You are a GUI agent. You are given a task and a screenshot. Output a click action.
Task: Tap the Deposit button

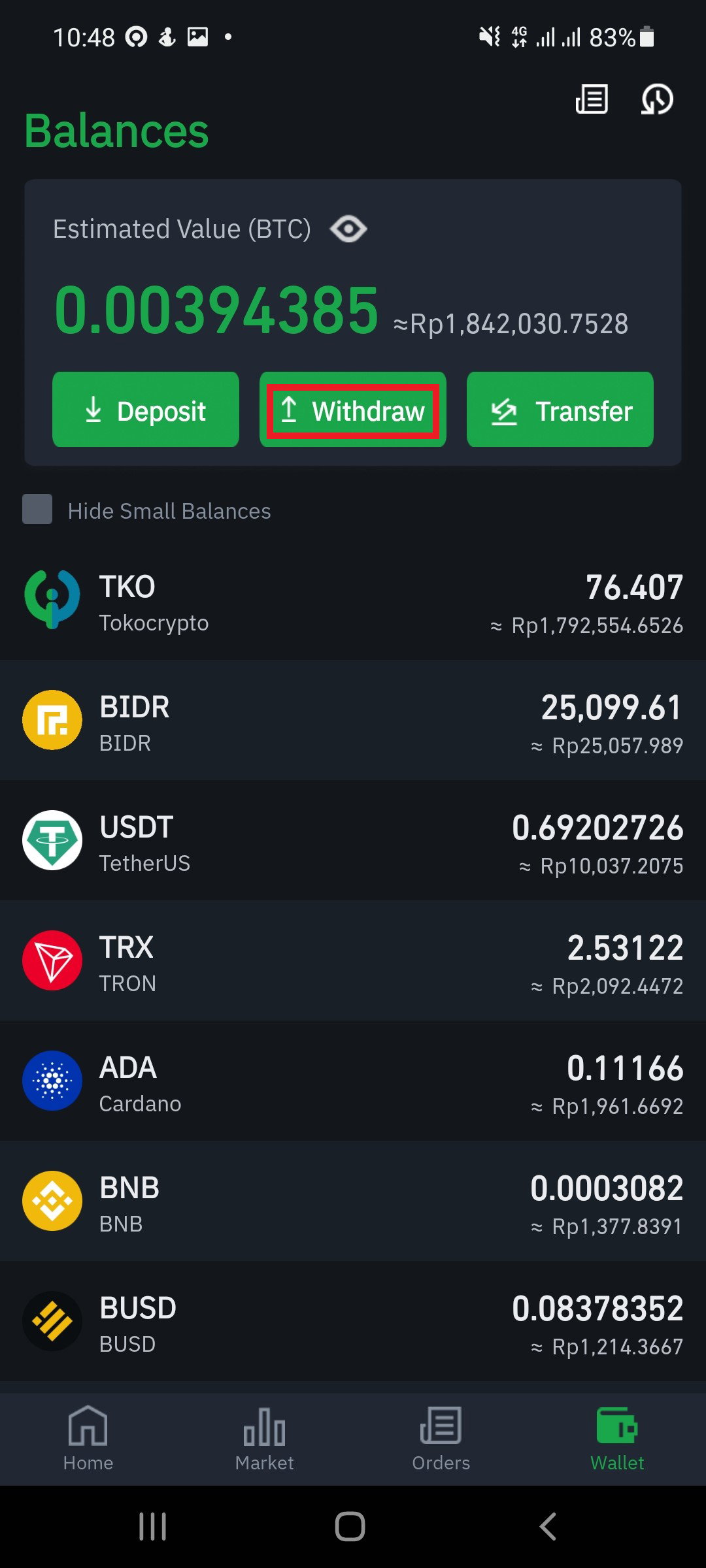(x=146, y=410)
